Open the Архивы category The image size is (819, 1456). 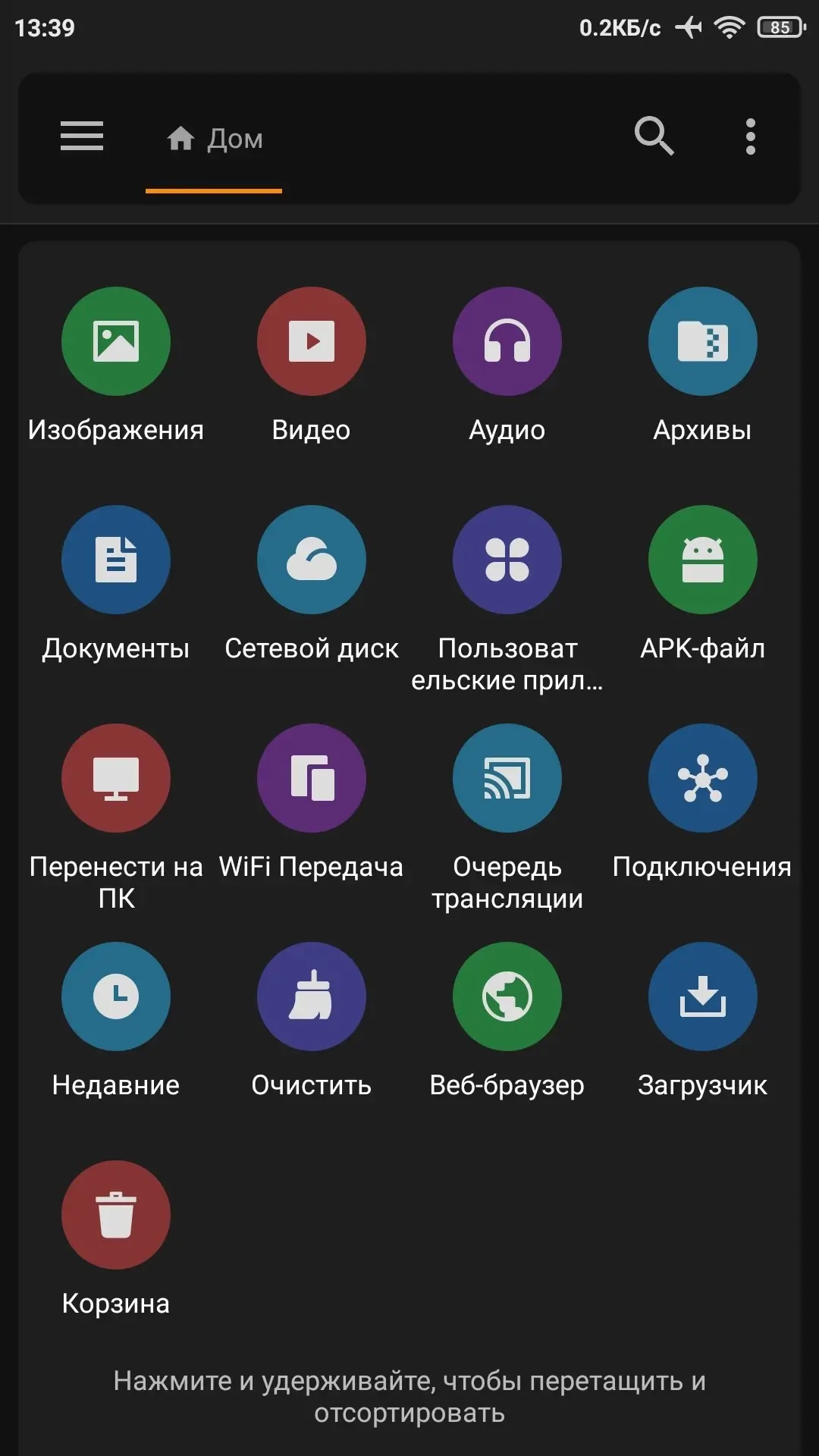703,341
